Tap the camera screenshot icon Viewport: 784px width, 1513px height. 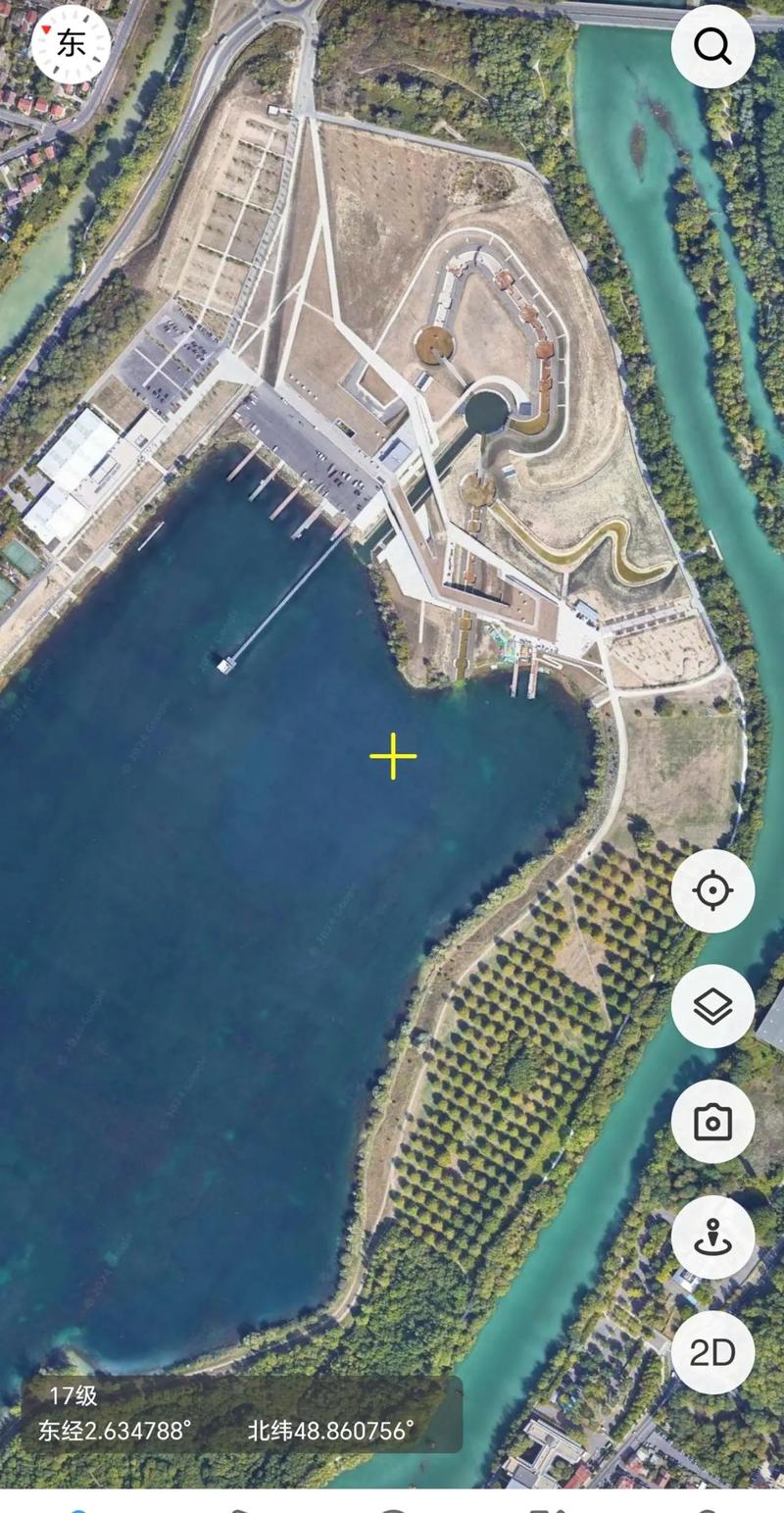click(712, 1123)
